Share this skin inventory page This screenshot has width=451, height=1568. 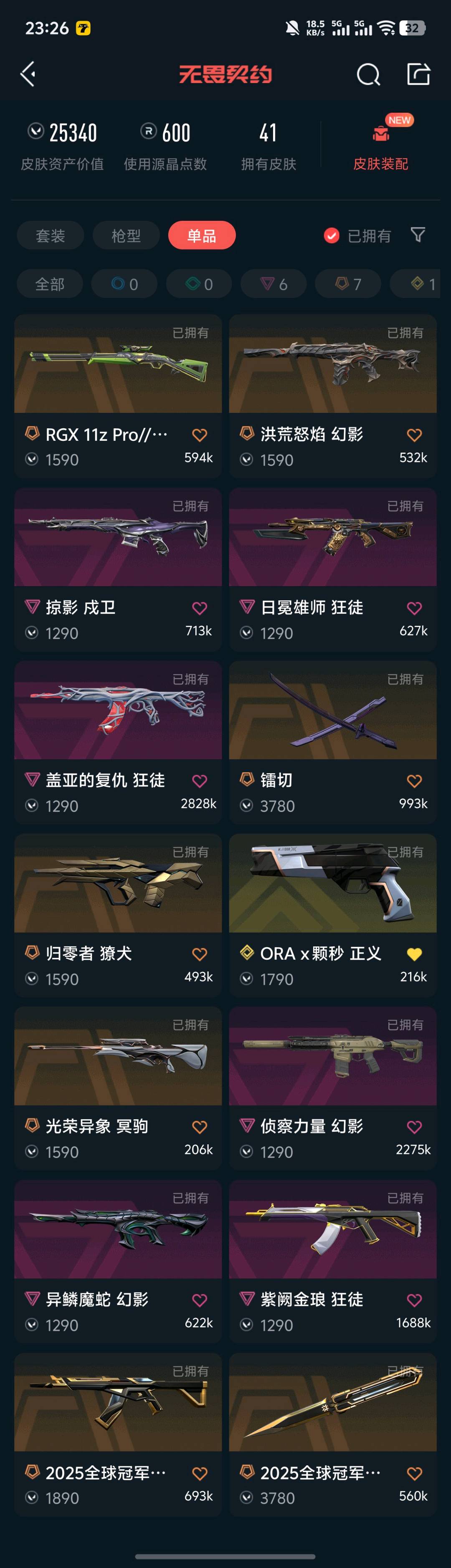pyautogui.click(x=418, y=74)
